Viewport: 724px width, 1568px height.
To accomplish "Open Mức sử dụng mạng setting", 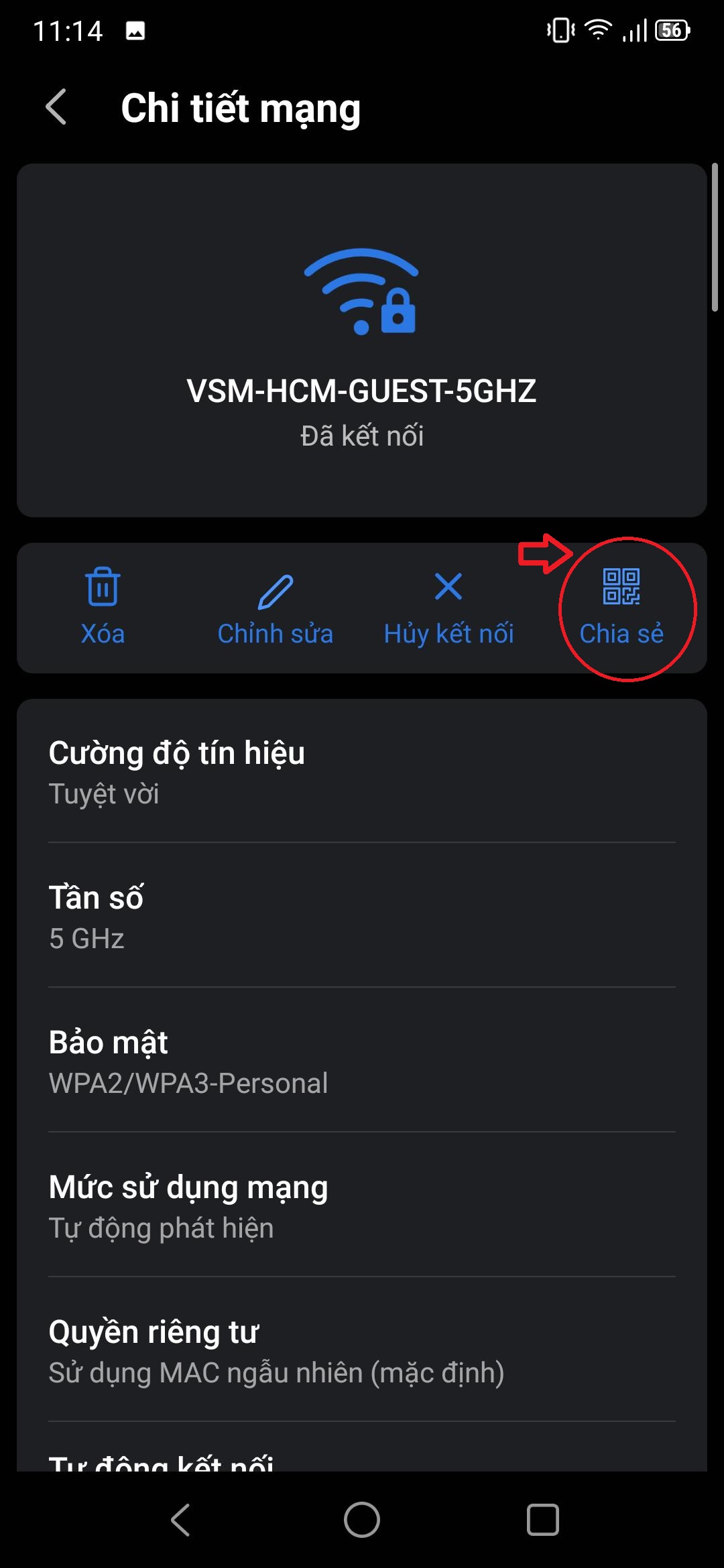I will (362, 1205).
